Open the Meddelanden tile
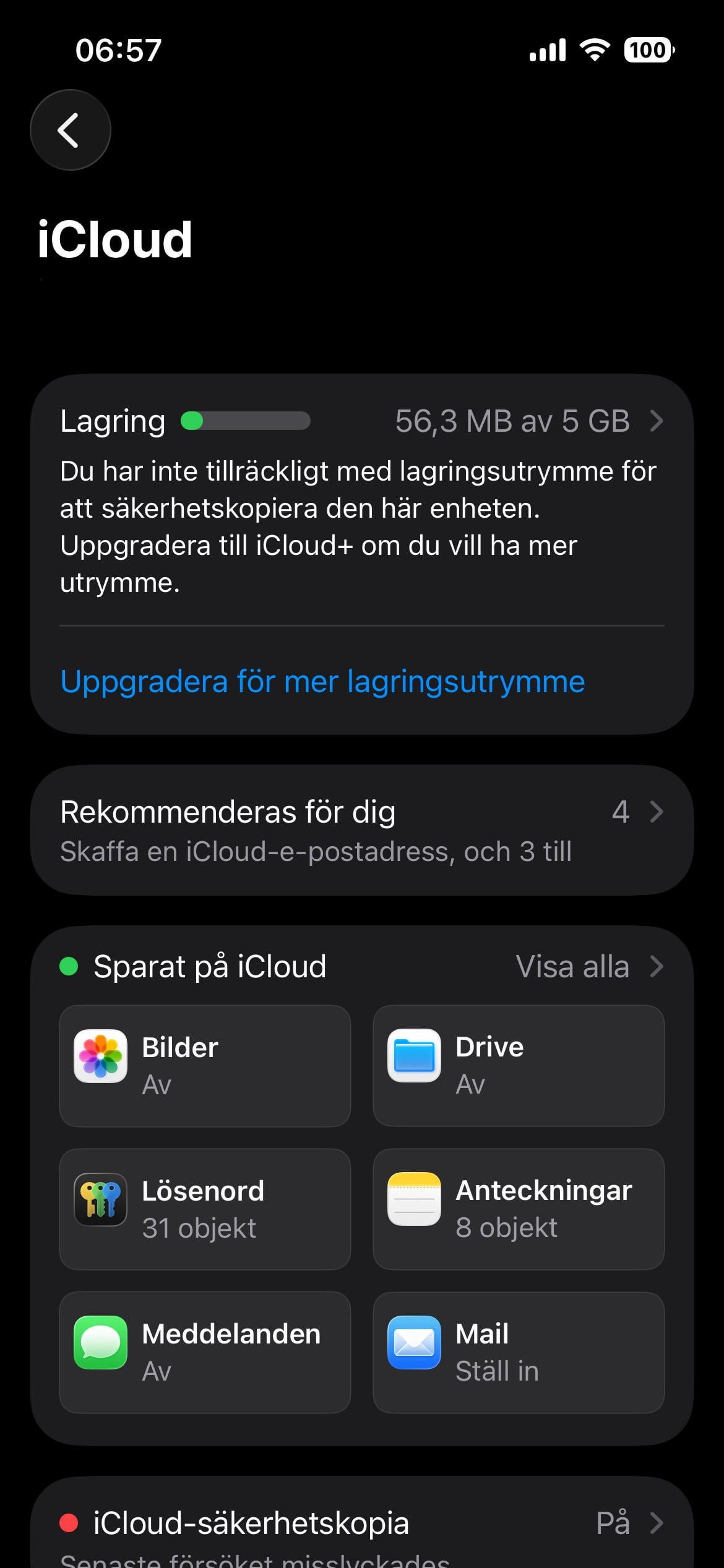 [205, 1352]
